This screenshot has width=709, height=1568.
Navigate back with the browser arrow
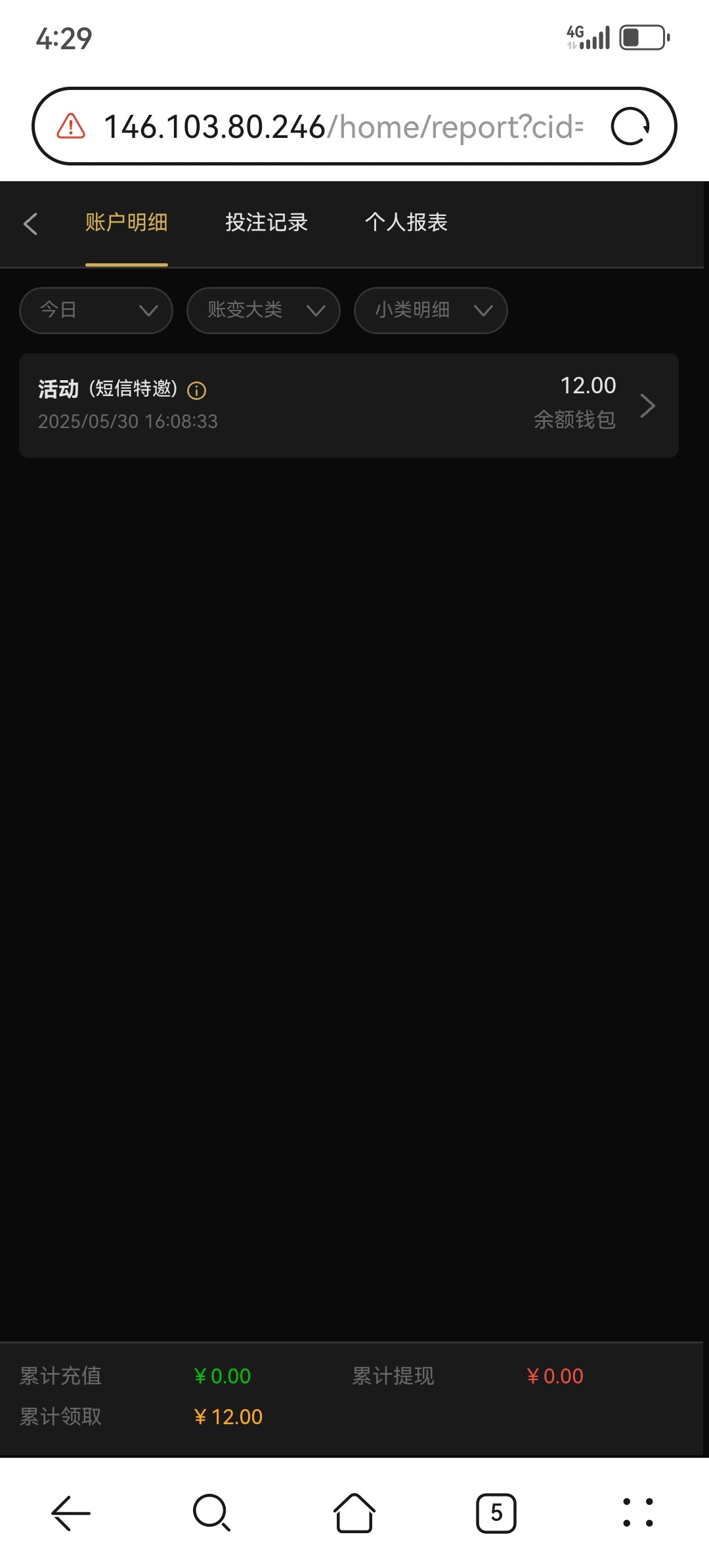click(x=71, y=1513)
